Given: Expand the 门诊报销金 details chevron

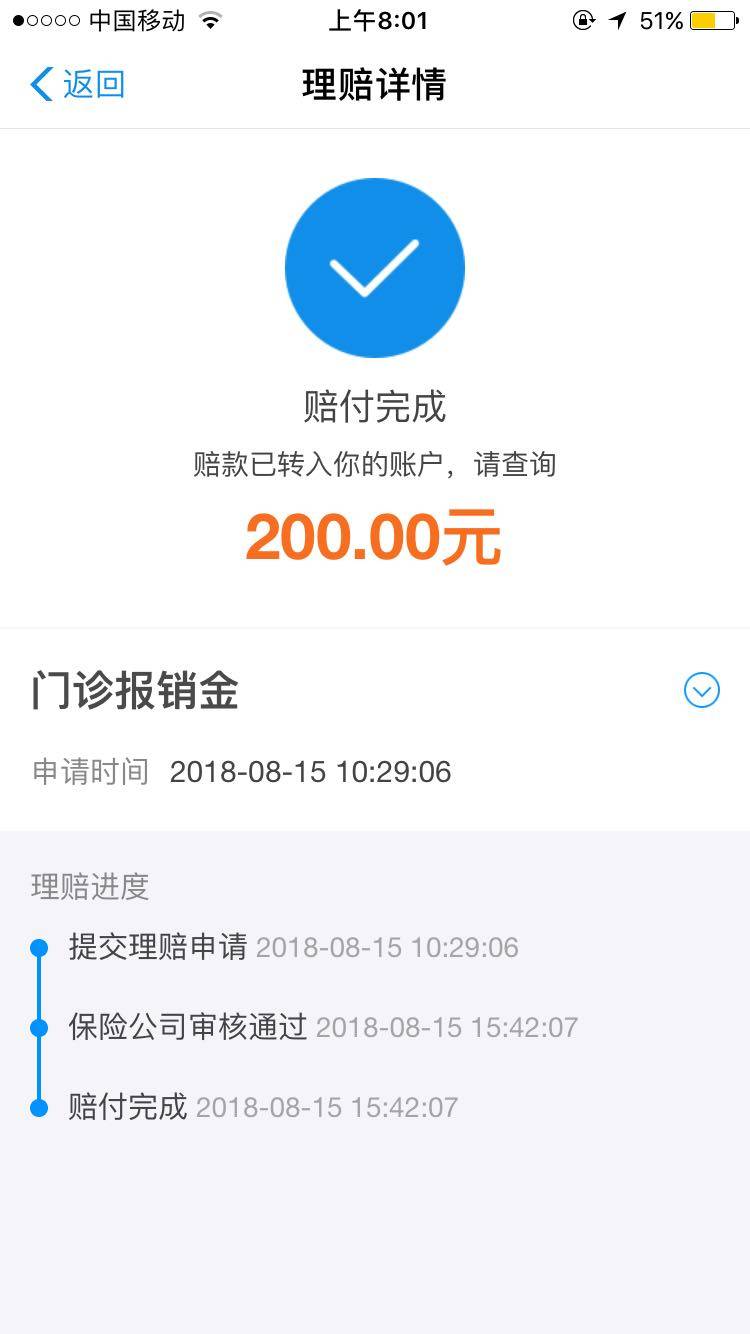Looking at the screenshot, I should point(701,690).
